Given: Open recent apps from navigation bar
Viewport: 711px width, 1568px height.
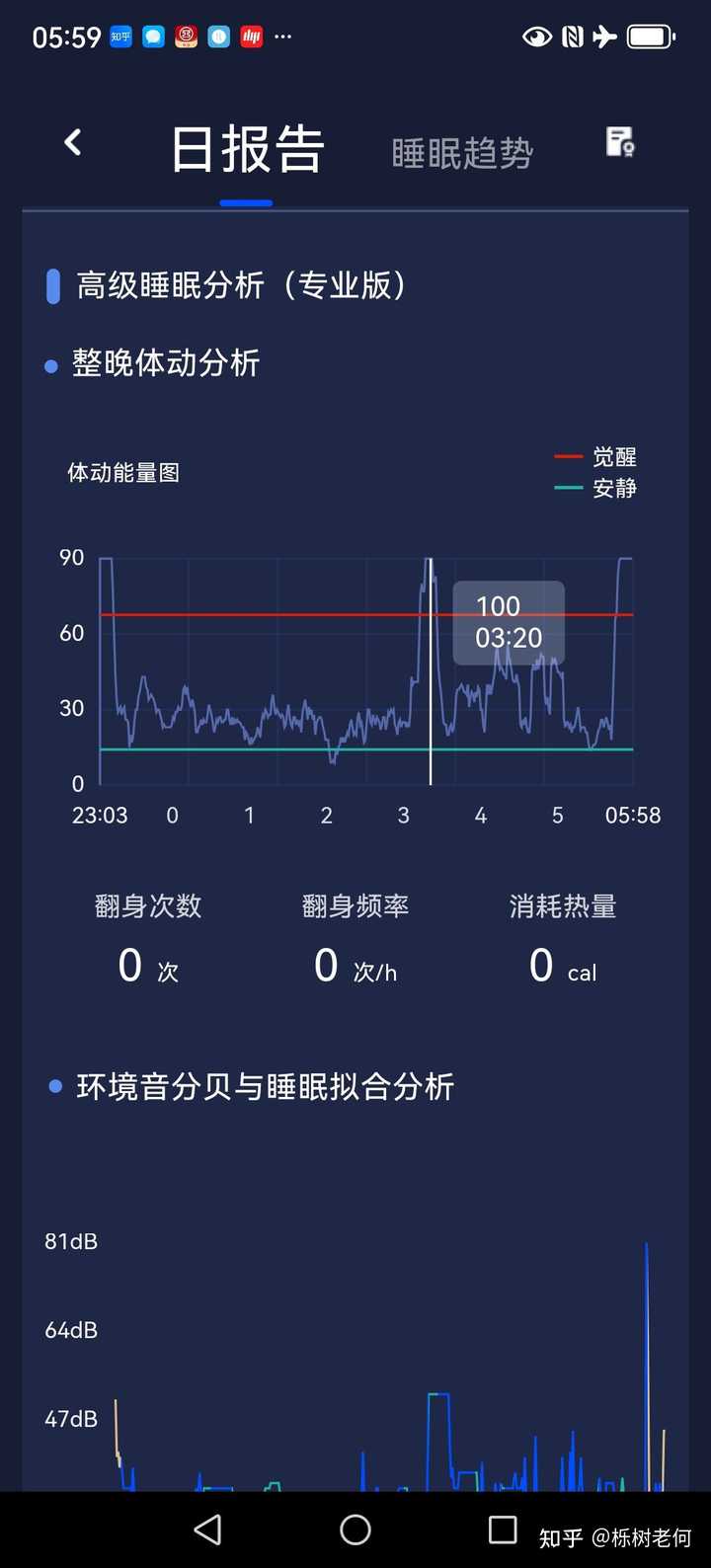Looking at the screenshot, I should (x=503, y=1529).
